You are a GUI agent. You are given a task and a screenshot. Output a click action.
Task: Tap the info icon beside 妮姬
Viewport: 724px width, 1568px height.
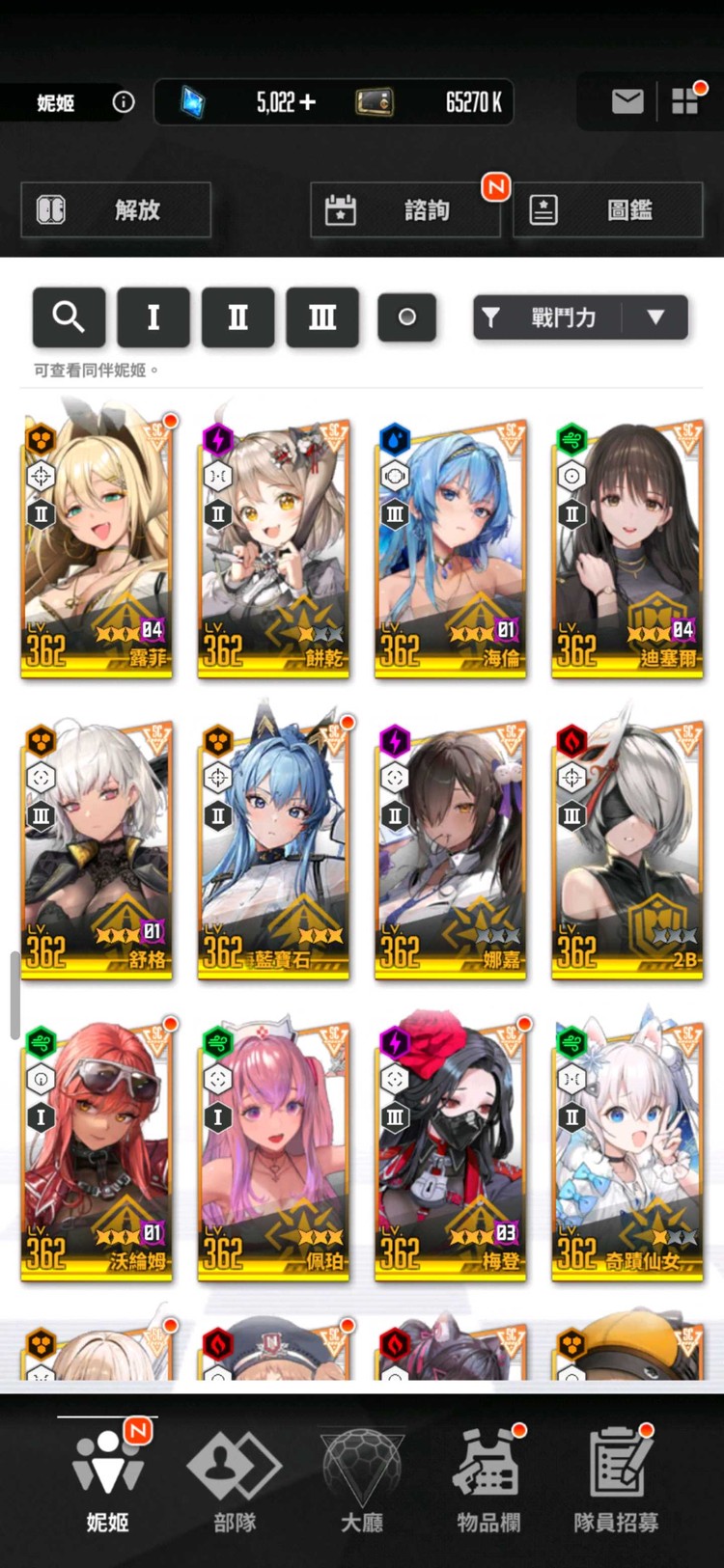coord(124,101)
